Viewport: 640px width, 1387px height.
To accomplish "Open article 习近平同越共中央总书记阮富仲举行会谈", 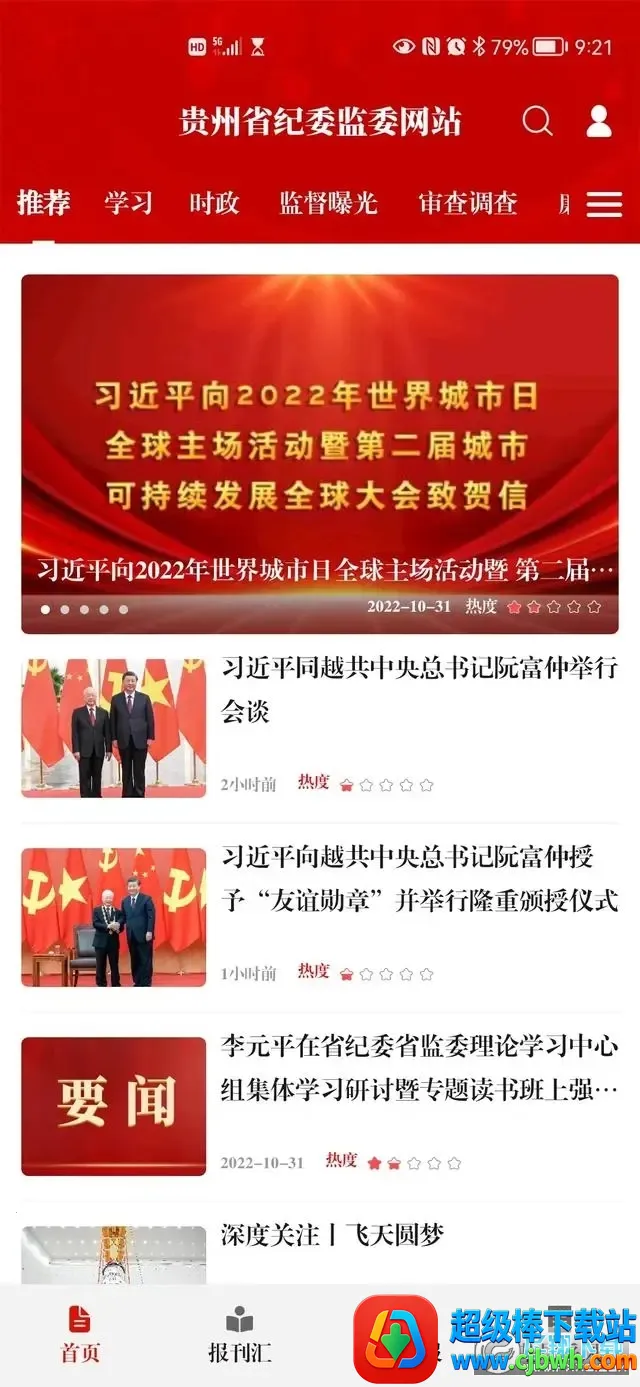I will click(418, 689).
